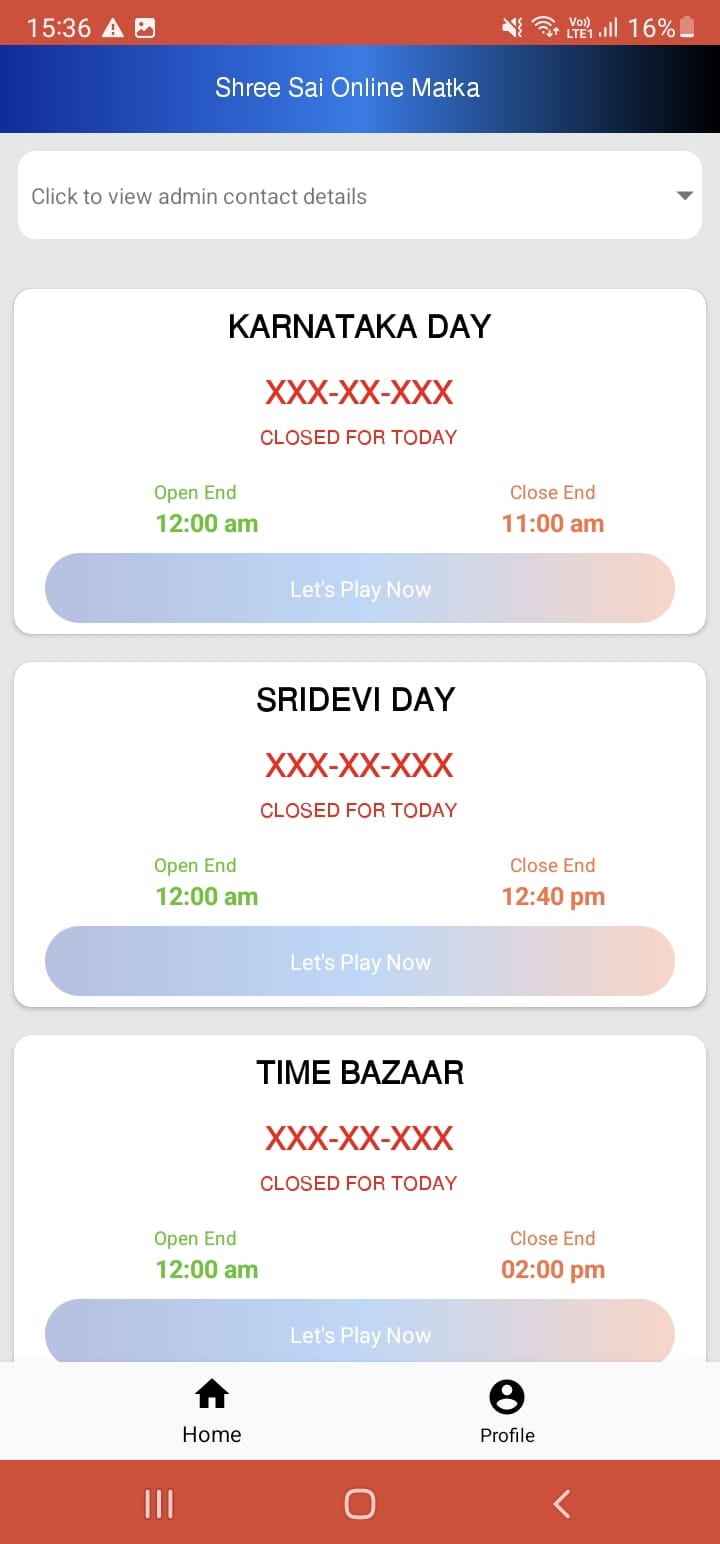Go to the Home tab
This screenshot has width=720, height=1544.
(212, 1411)
